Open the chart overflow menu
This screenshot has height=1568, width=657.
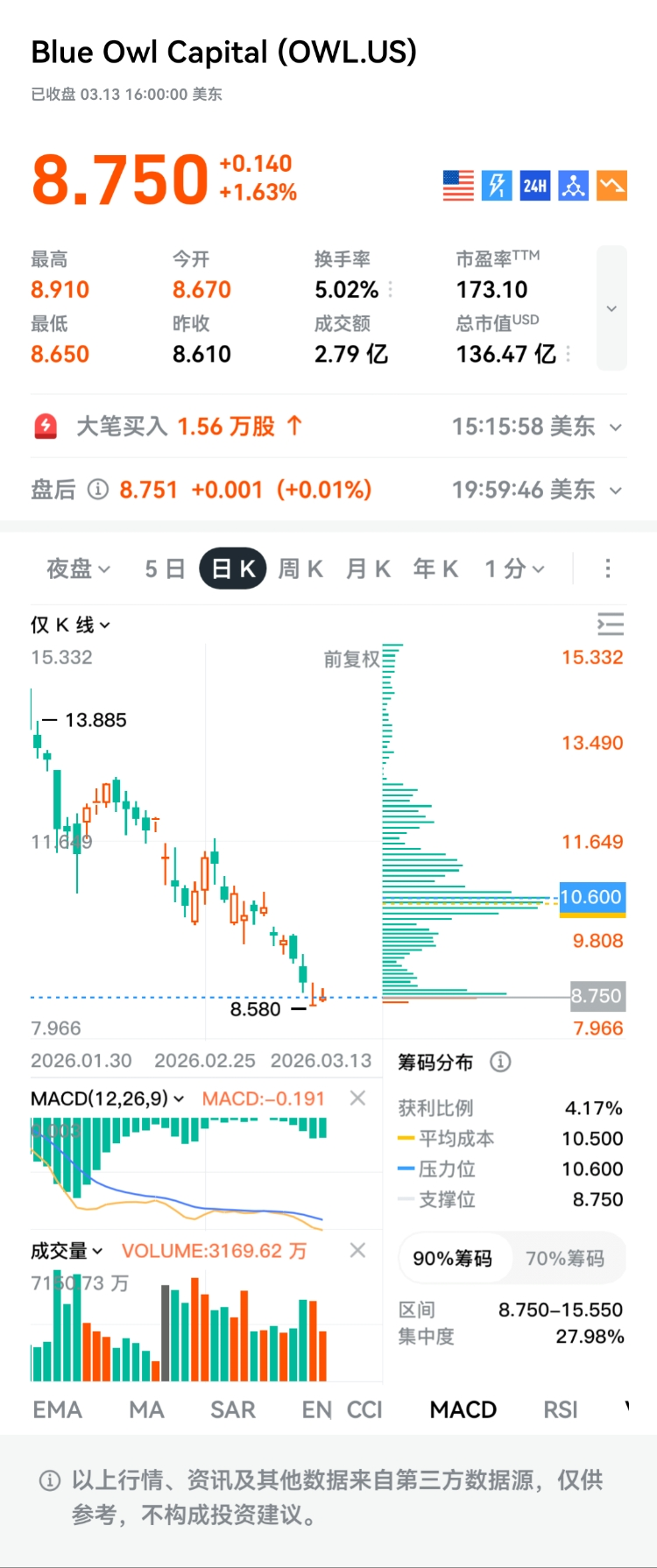tap(608, 569)
